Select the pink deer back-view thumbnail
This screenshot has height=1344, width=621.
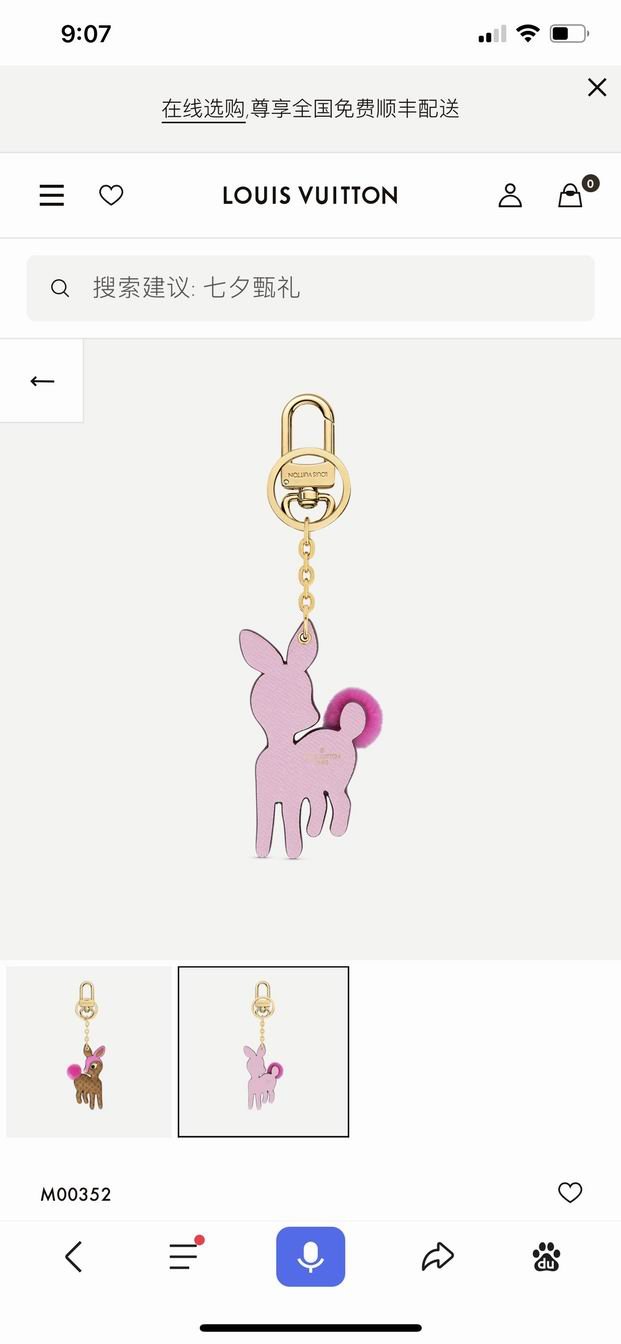point(263,1051)
